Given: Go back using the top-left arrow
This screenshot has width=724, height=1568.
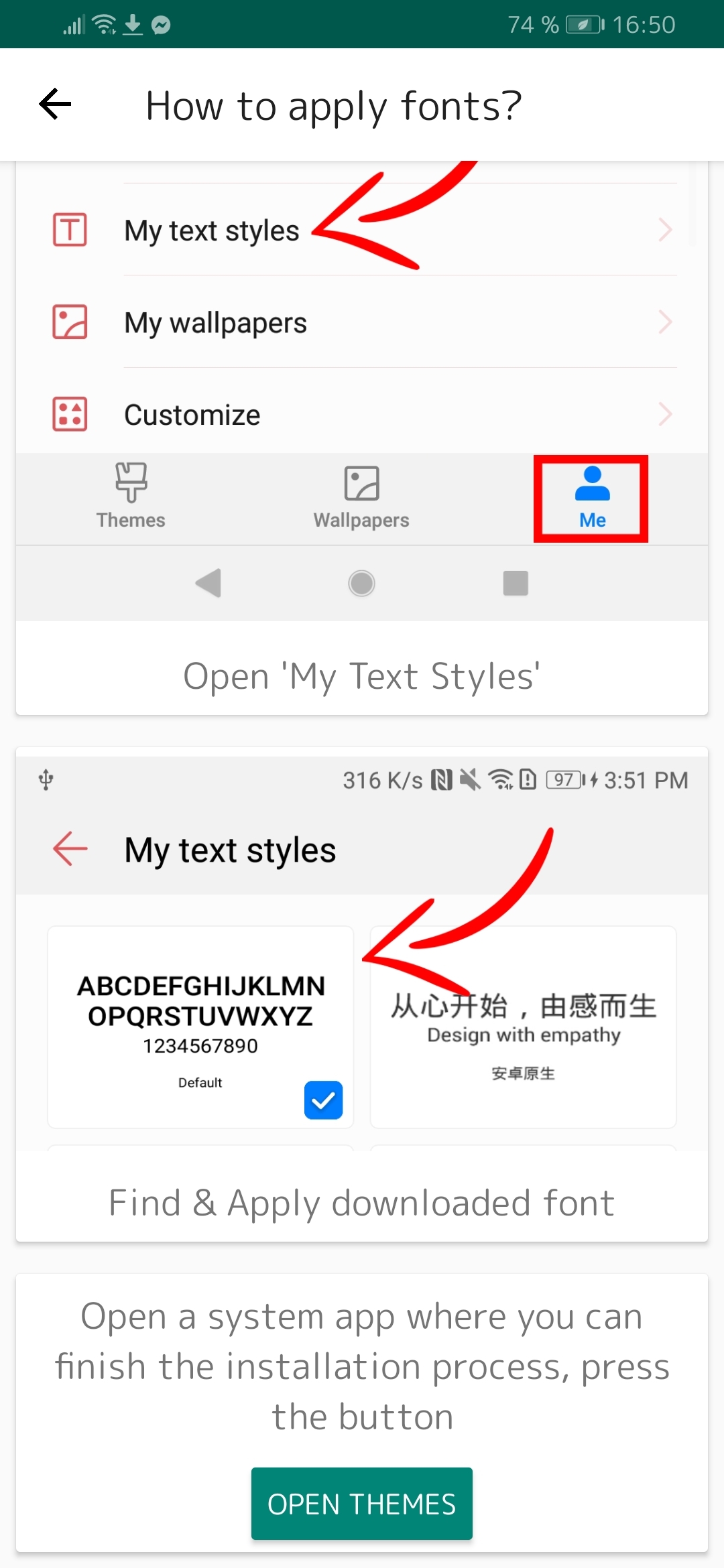Looking at the screenshot, I should tap(55, 105).
